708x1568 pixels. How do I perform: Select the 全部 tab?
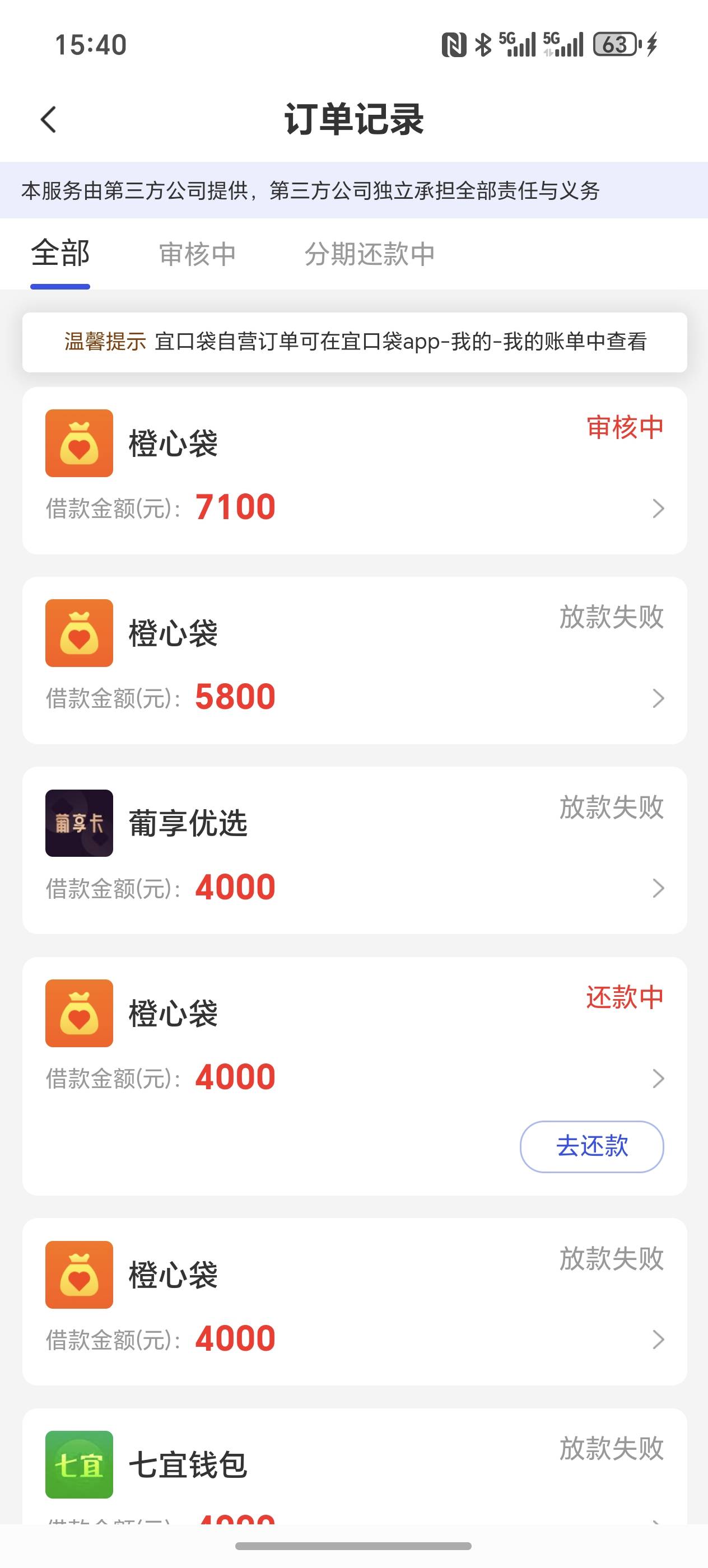pos(60,253)
